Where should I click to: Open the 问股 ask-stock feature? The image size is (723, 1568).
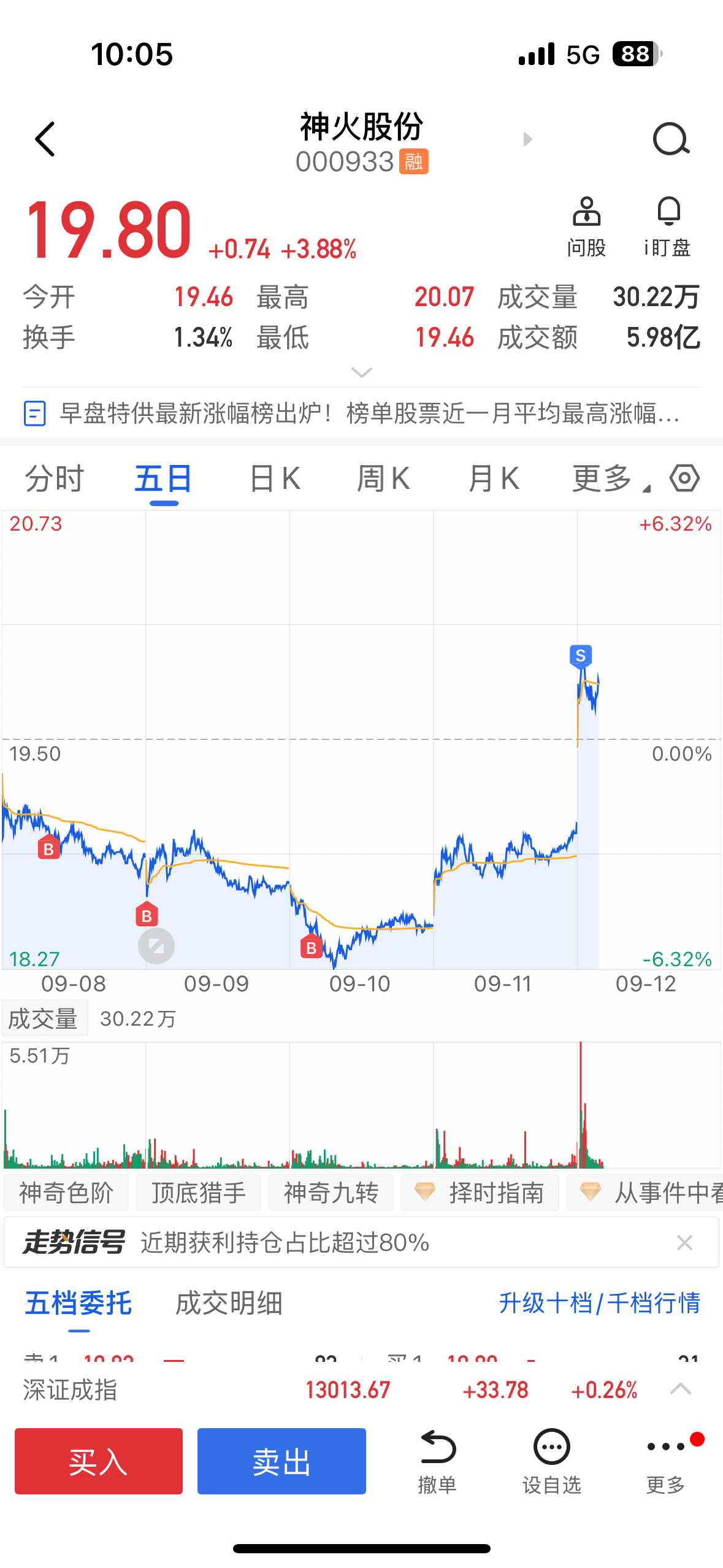tap(586, 227)
